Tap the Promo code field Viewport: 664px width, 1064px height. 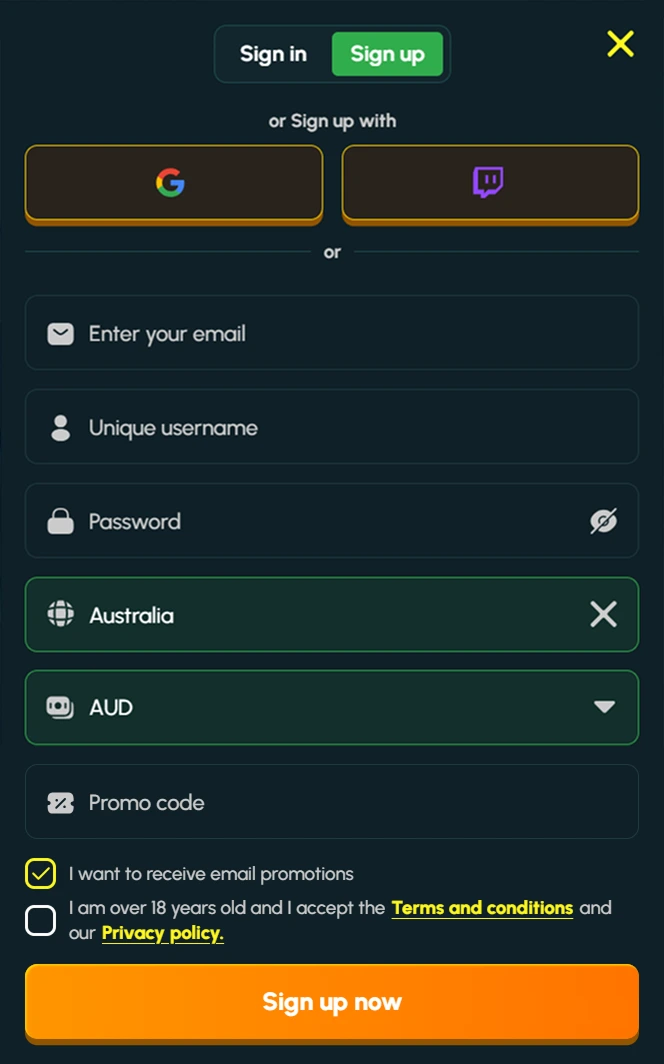click(332, 801)
